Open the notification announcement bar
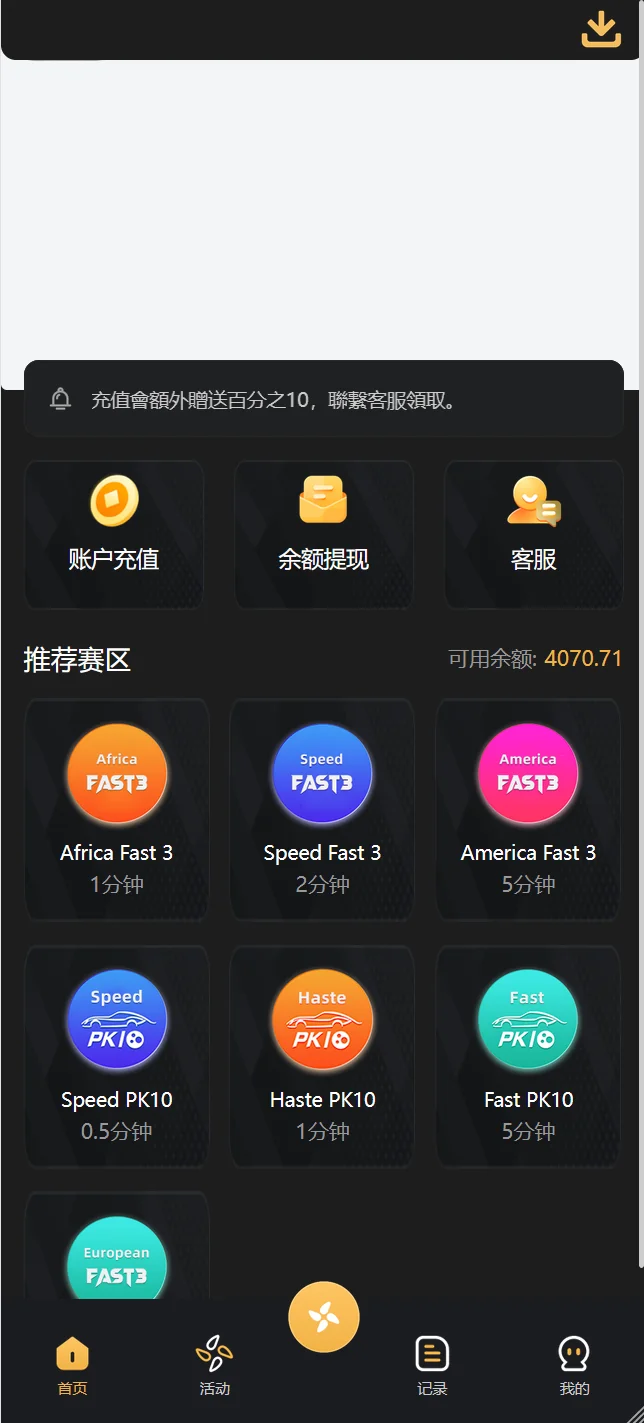The width and height of the screenshot is (644, 1423). coord(323,400)
